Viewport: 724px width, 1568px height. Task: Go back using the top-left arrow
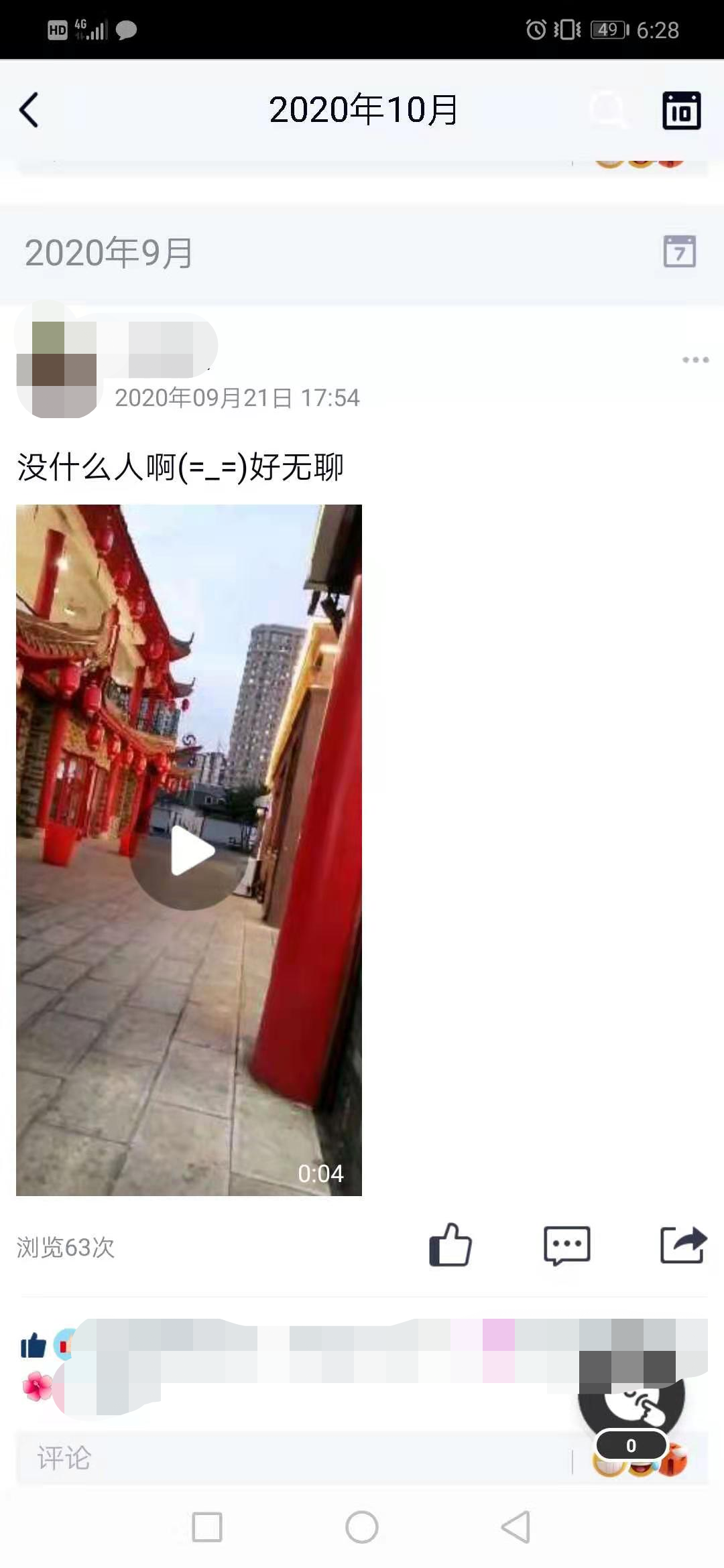pos(29,110)
